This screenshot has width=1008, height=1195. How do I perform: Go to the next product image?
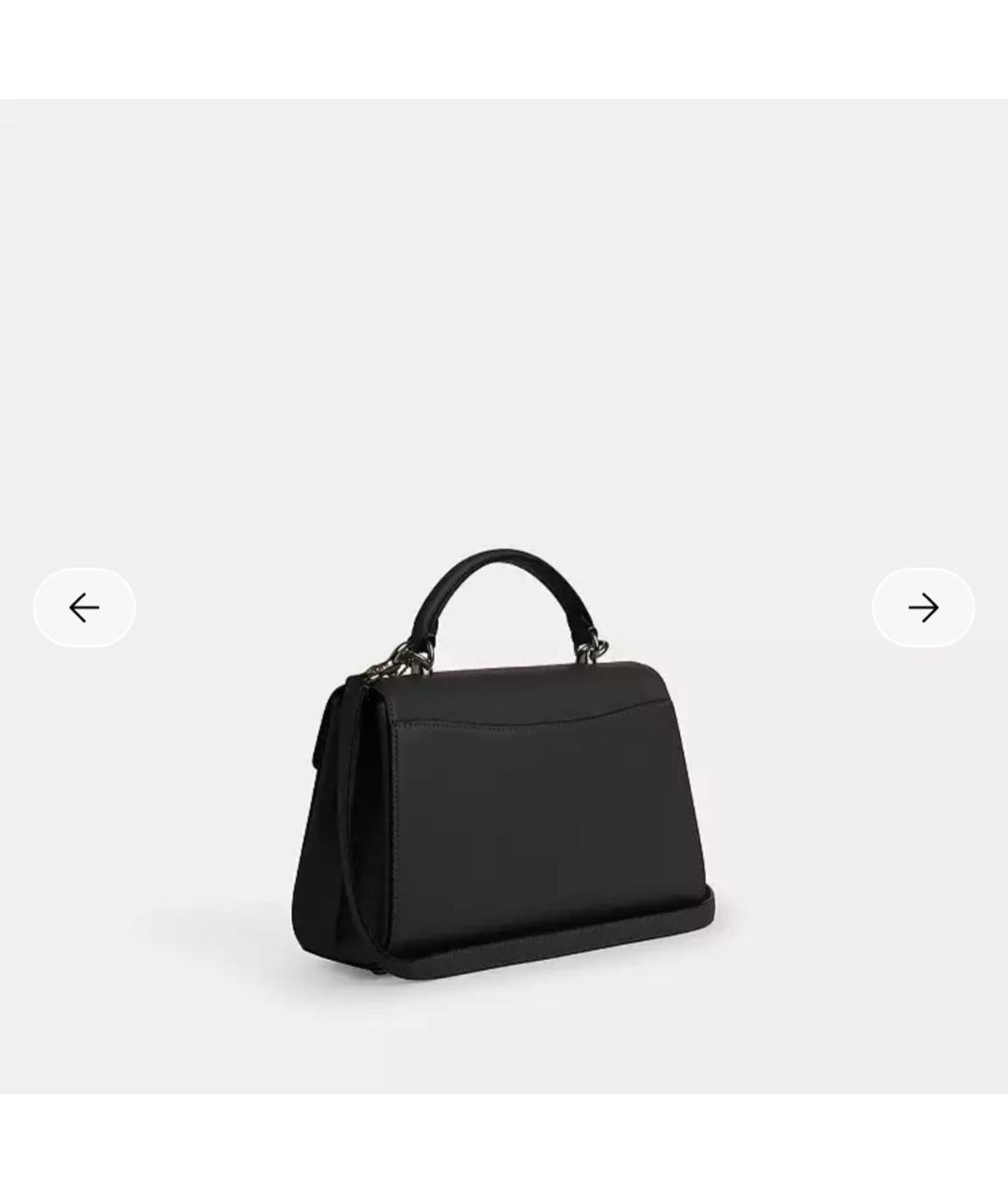click(x=923, y=608)
